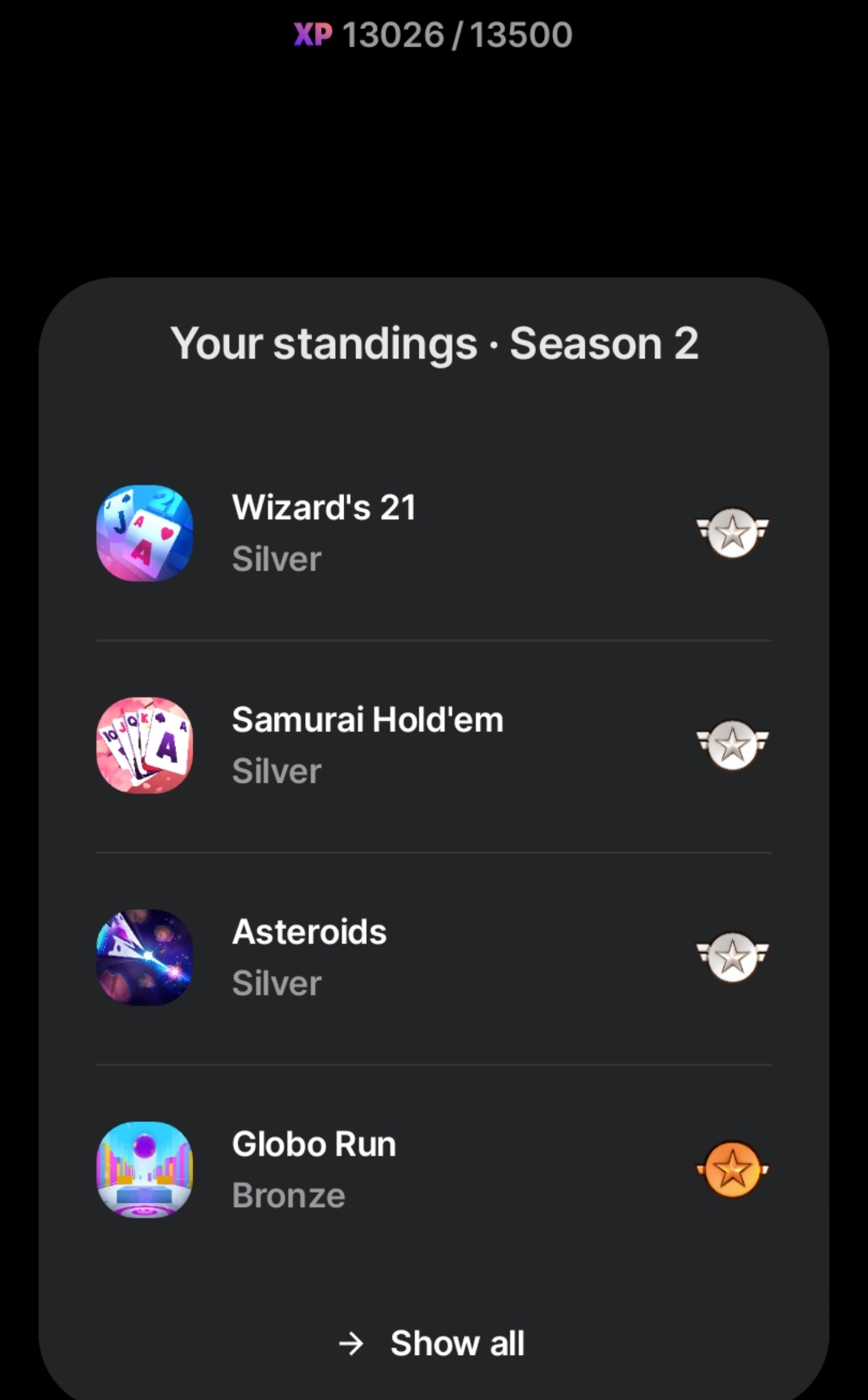
Task: Open Wizard's 21 standings row
Action: [432, 533]
